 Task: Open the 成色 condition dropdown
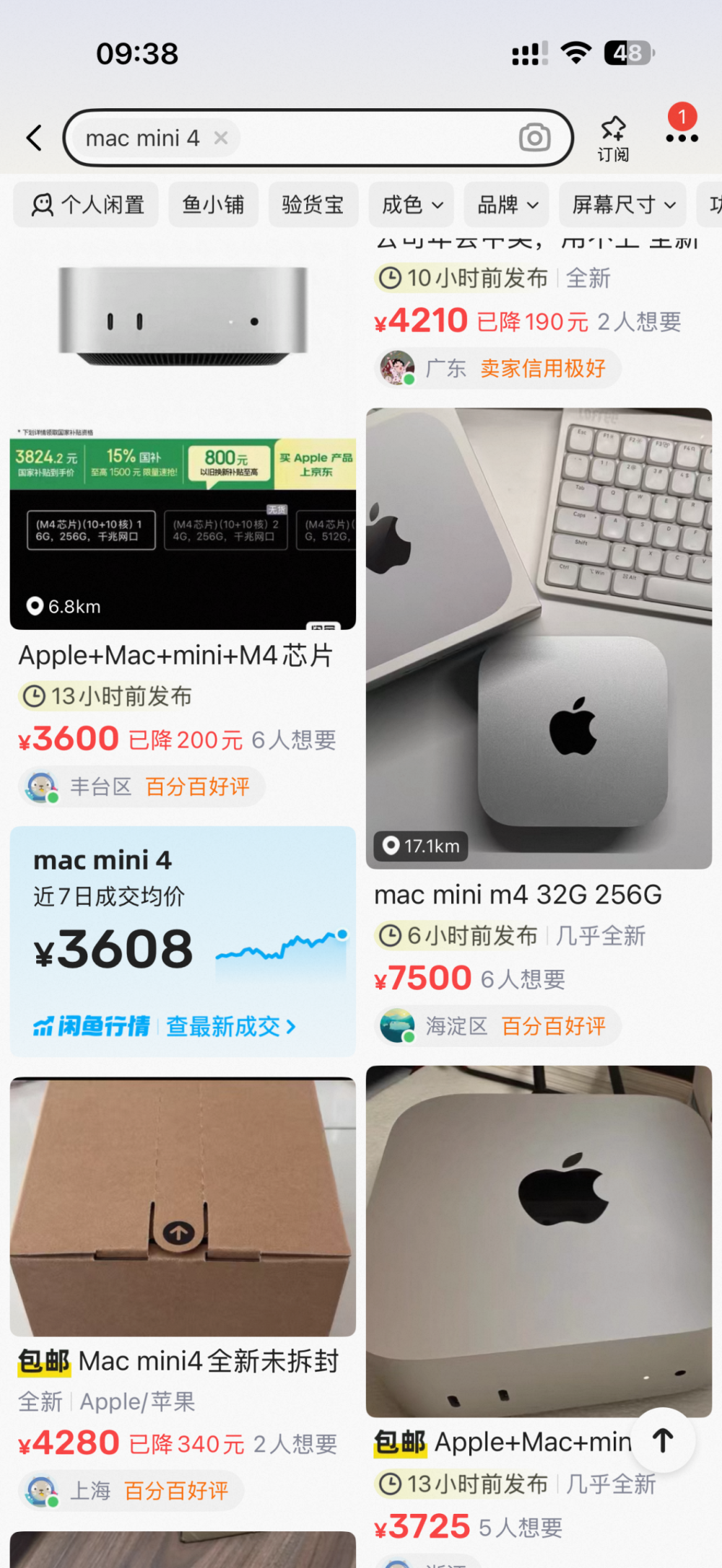410,205
